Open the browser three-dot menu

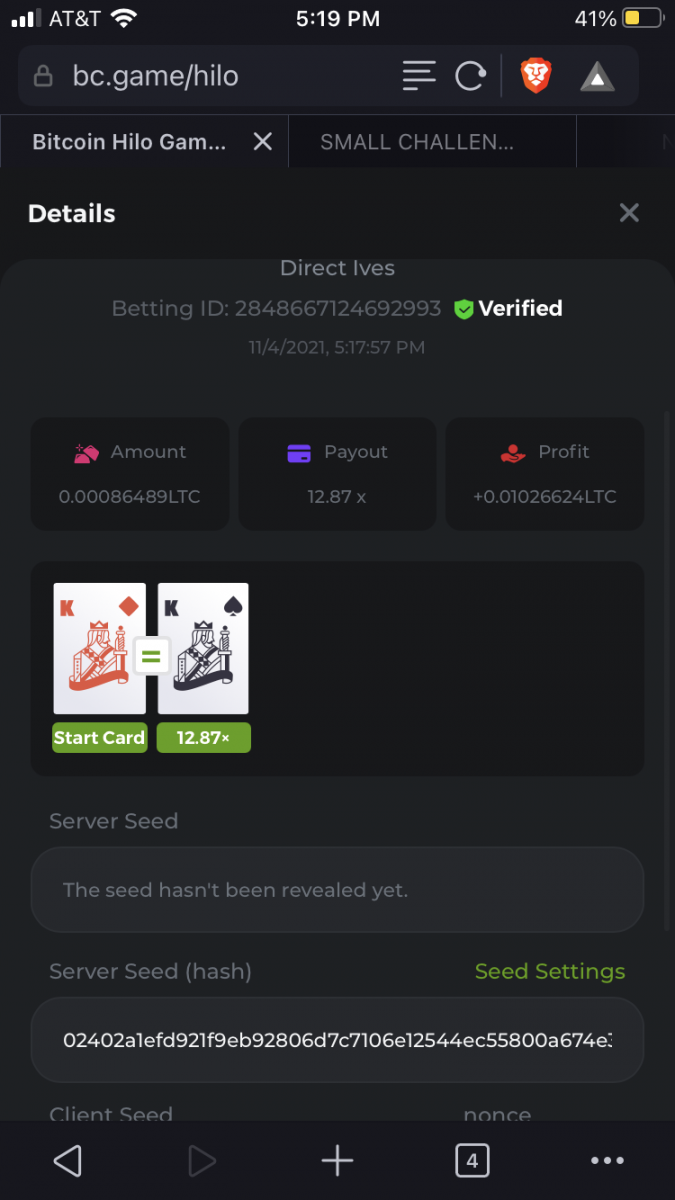point(607,1160)
